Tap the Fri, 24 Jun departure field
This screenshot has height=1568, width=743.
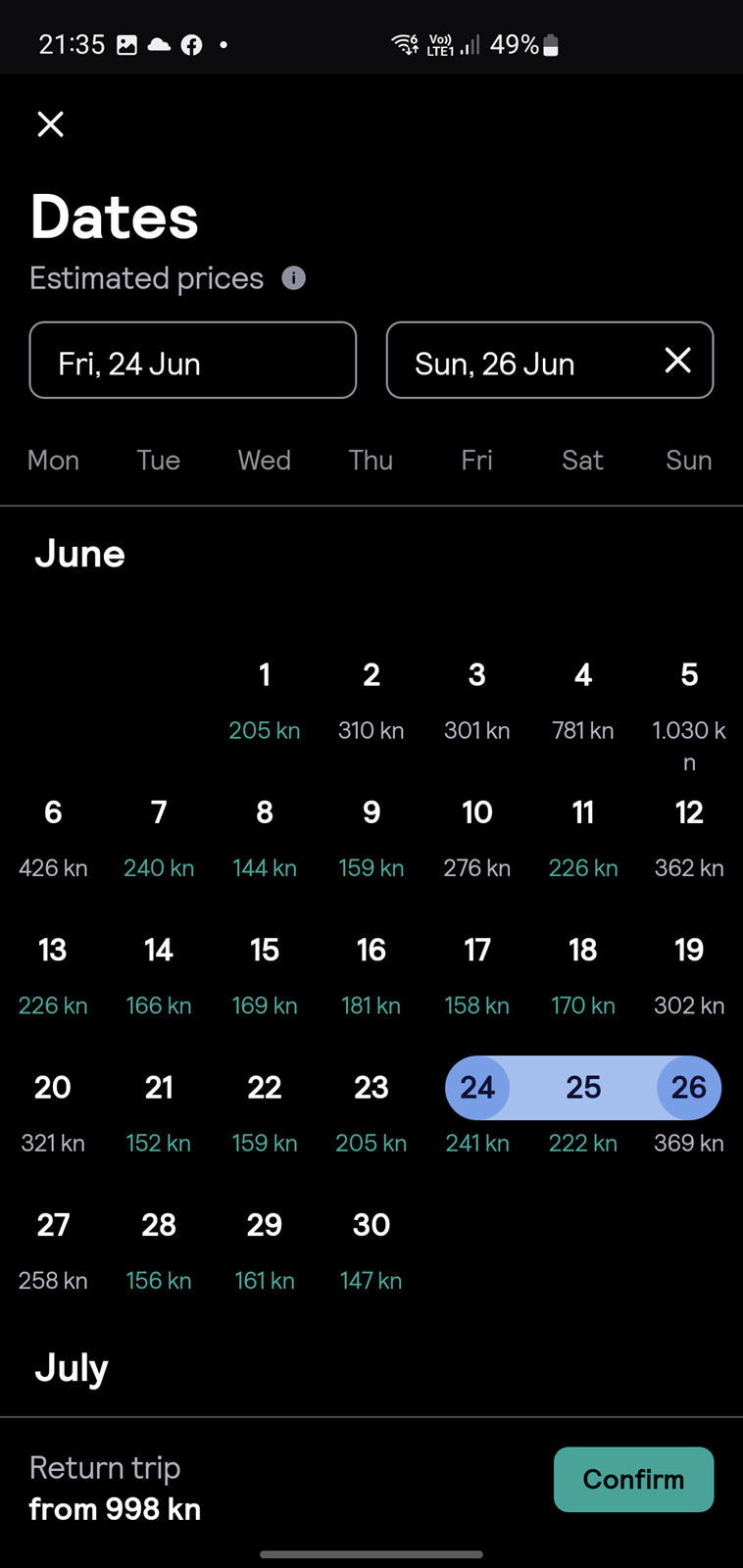(x=193, y=361)
